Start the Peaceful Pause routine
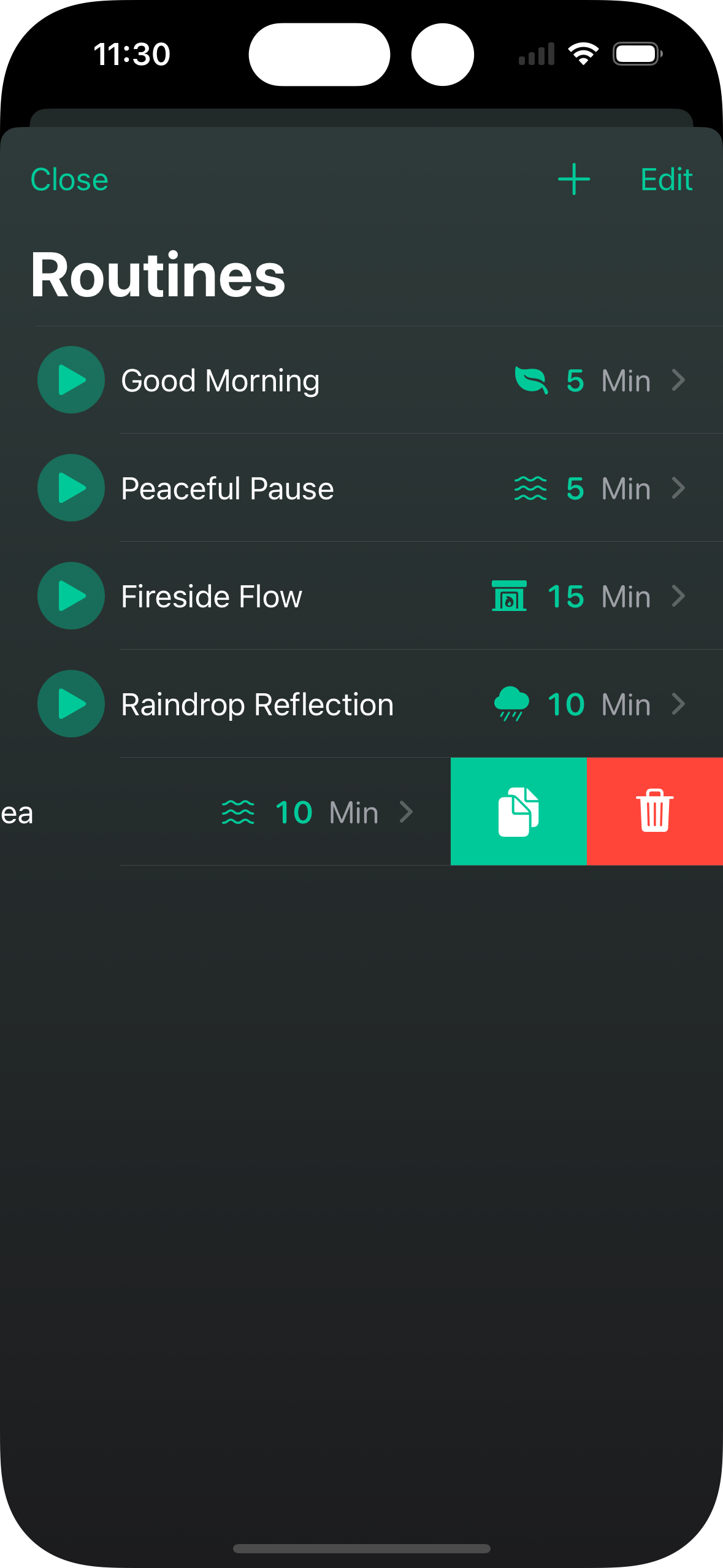This screenshot has width=723, height=1568. 71,488
